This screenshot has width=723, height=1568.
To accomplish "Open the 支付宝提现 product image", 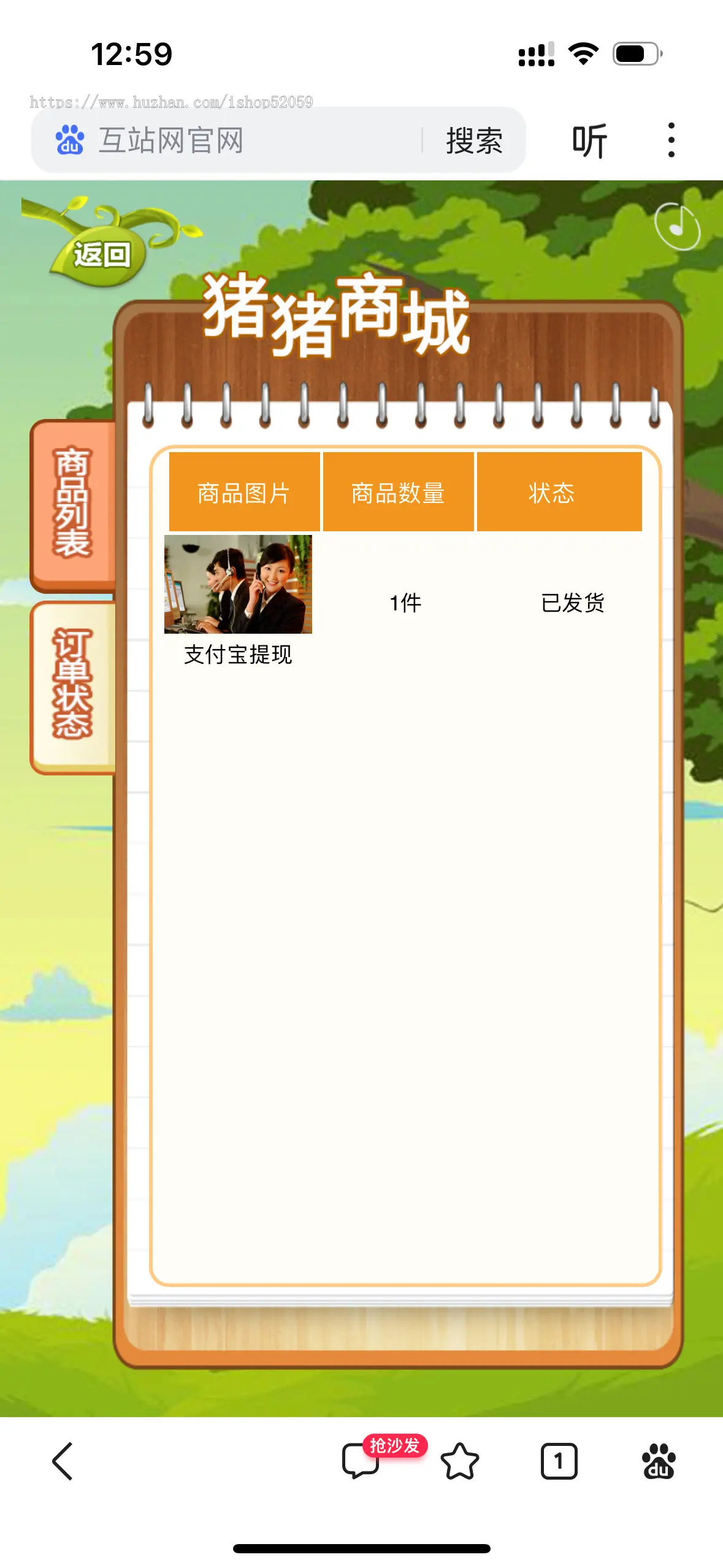I will 238,584.
